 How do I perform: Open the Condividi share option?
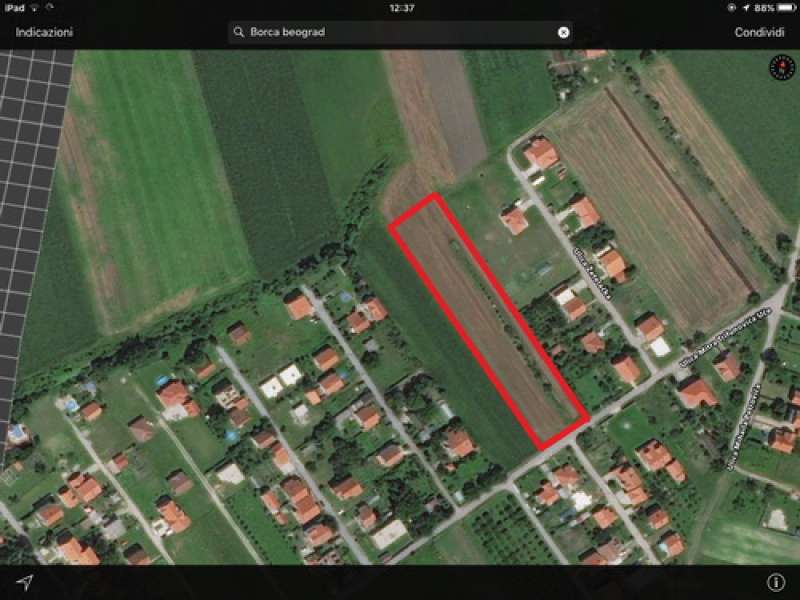tap(759, 32)
